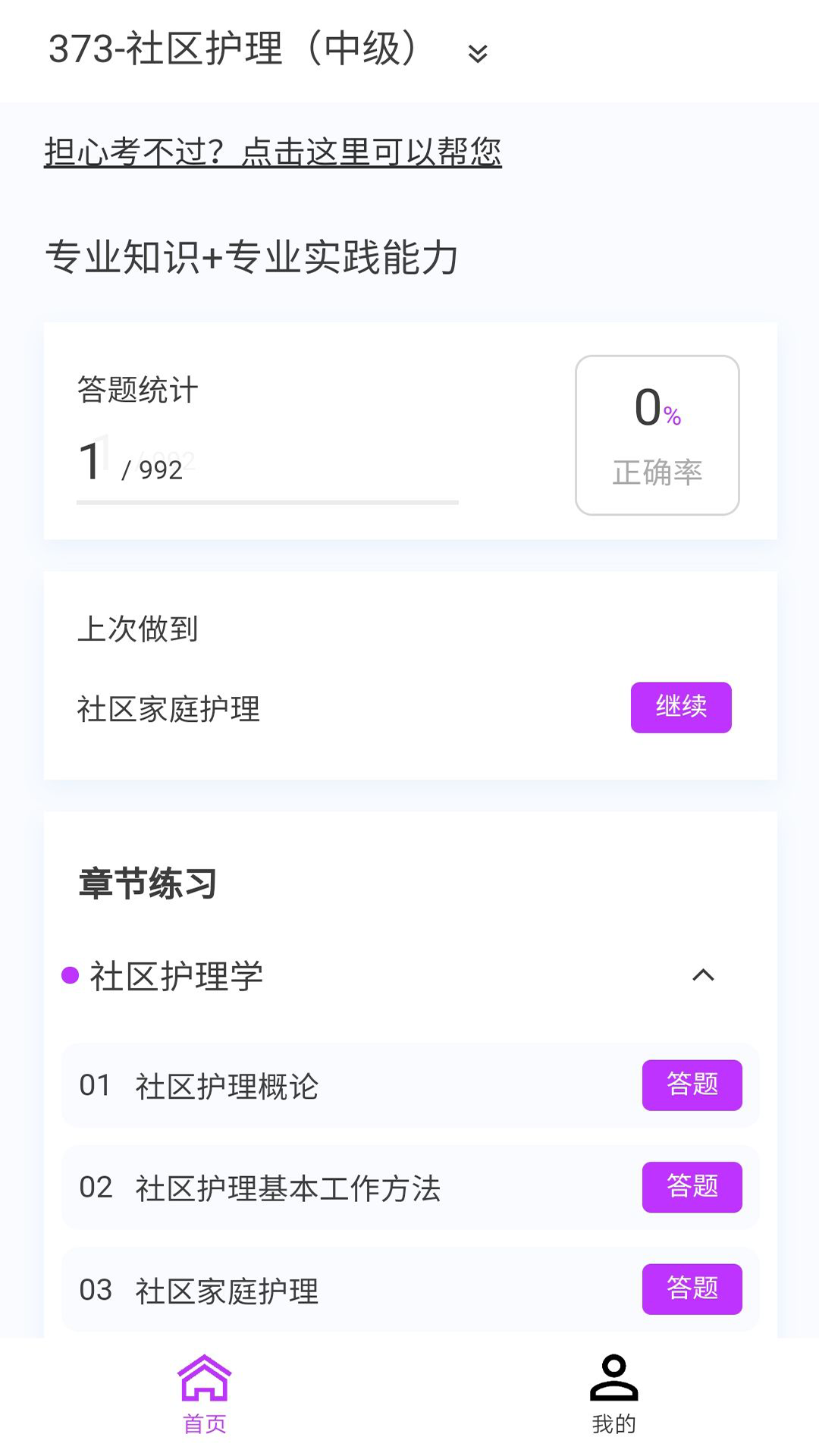Start 答题 for 01 社区护理概论
The width and height of the screenshot is (819, 1456).
[692, 1086]
